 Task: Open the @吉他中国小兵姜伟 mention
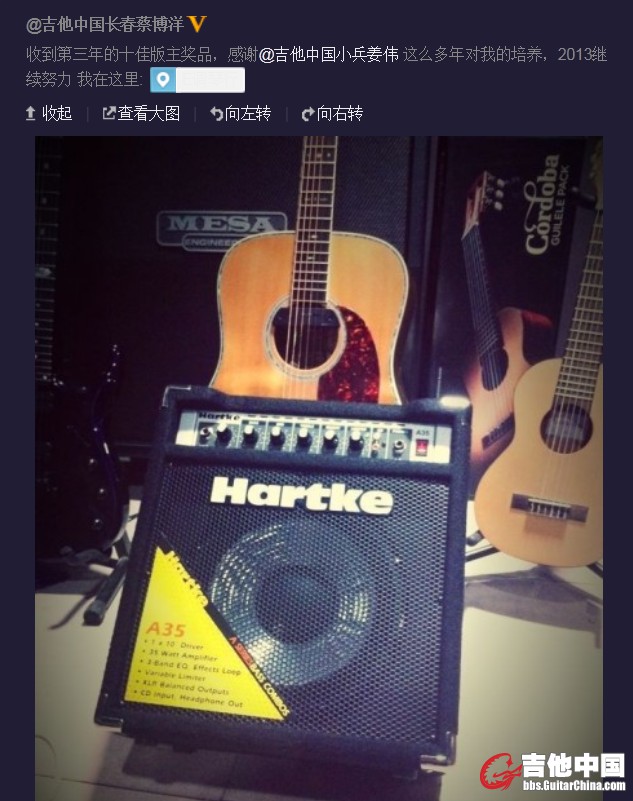click(330, 55)
